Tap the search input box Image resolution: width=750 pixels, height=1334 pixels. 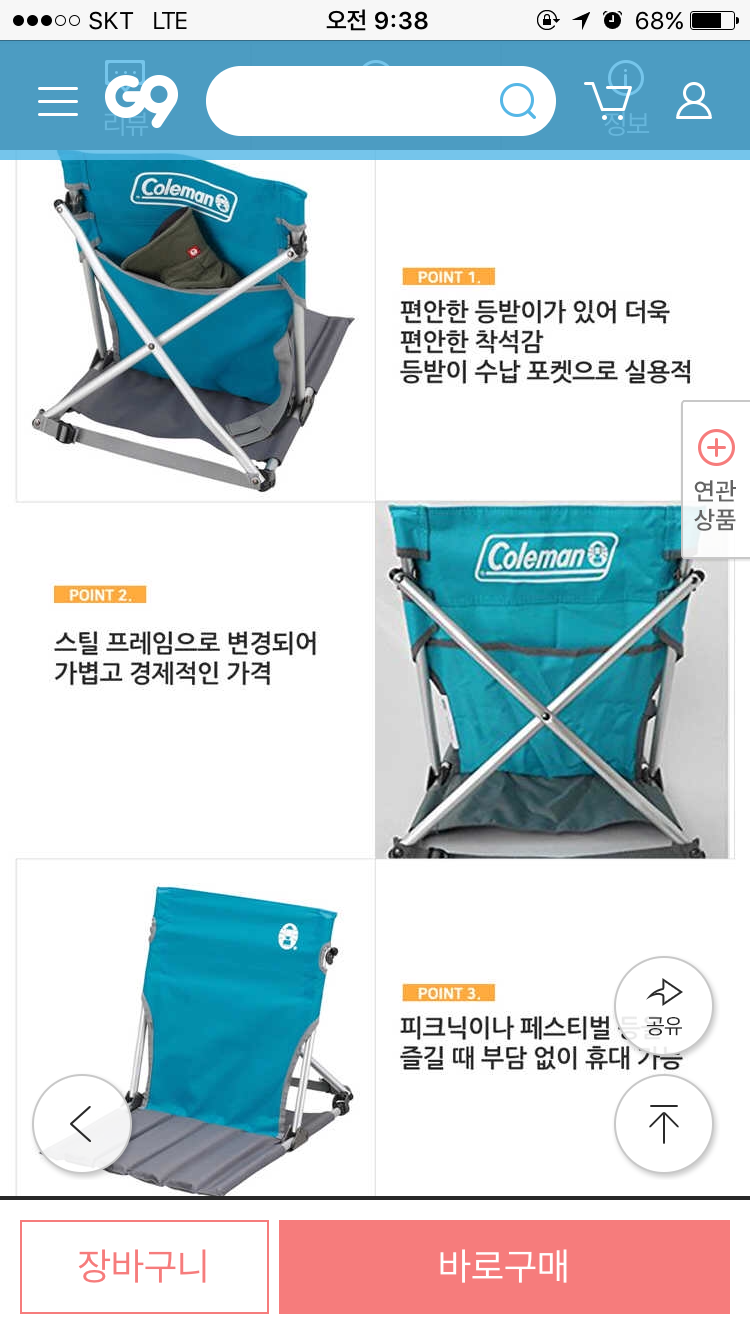click(350, 101)
